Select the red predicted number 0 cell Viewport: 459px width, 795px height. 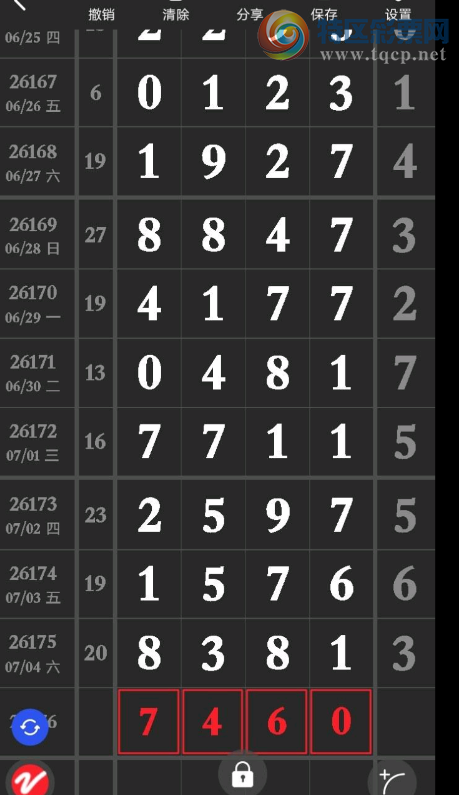(x=341, y=721)
